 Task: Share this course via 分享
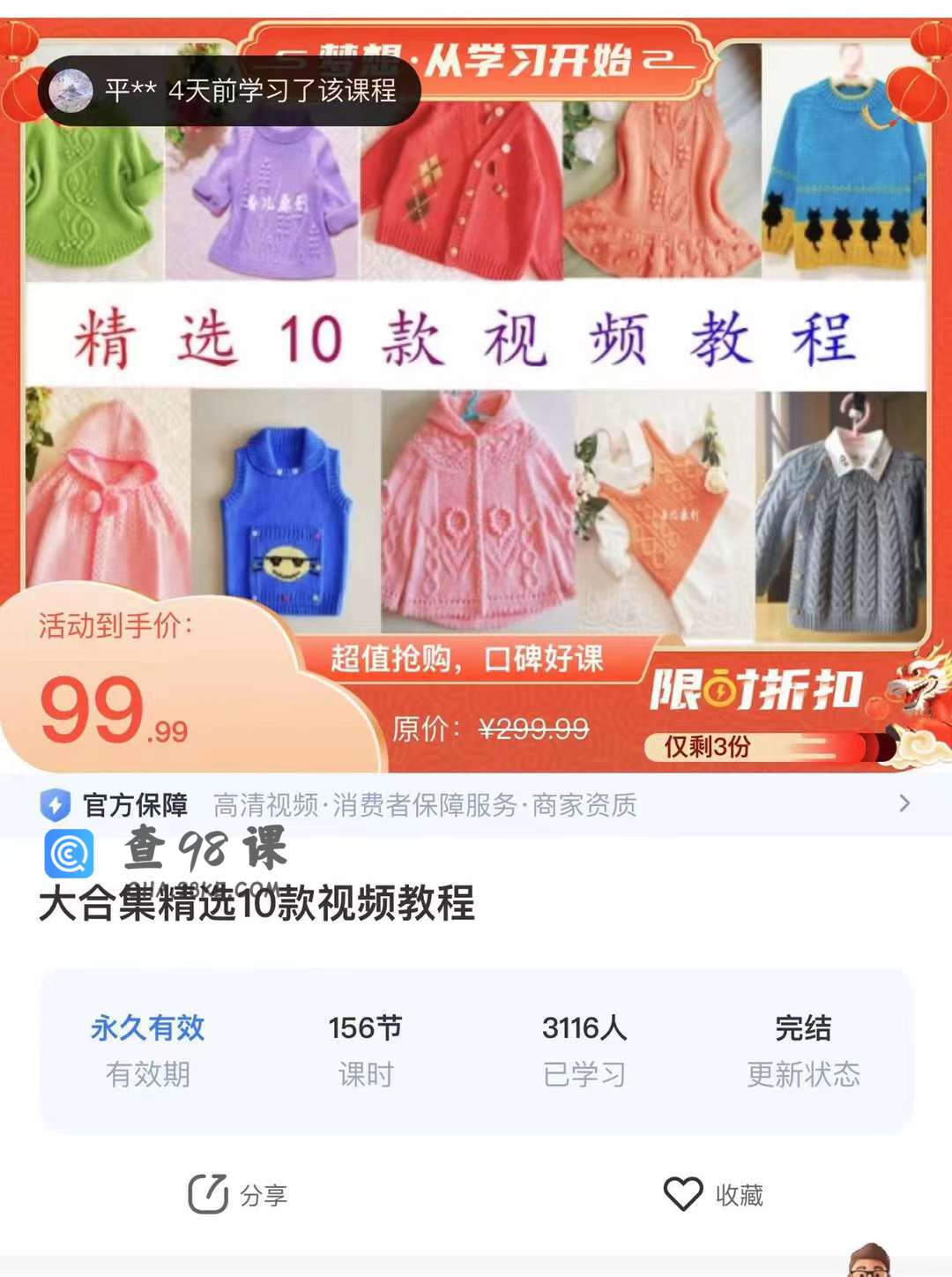(x=238, y=1195)
